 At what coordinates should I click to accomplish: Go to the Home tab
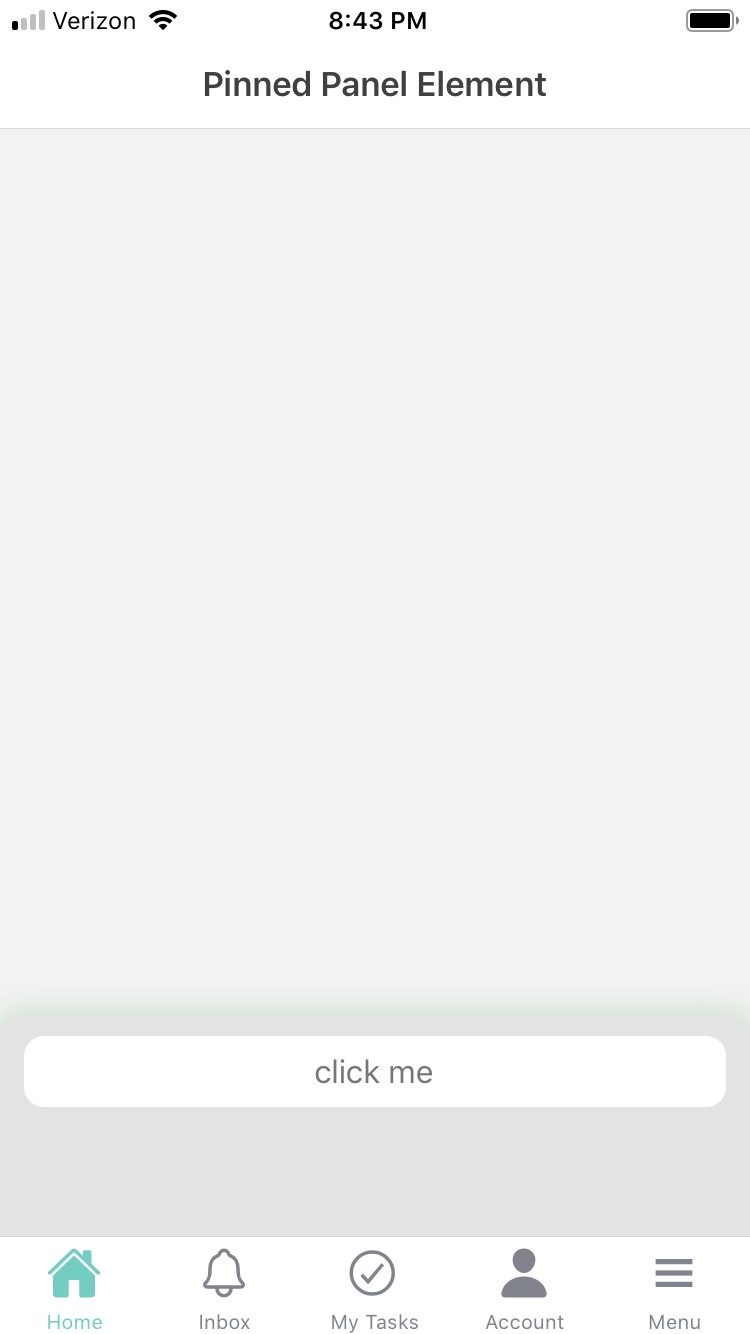pos(75,1288)
